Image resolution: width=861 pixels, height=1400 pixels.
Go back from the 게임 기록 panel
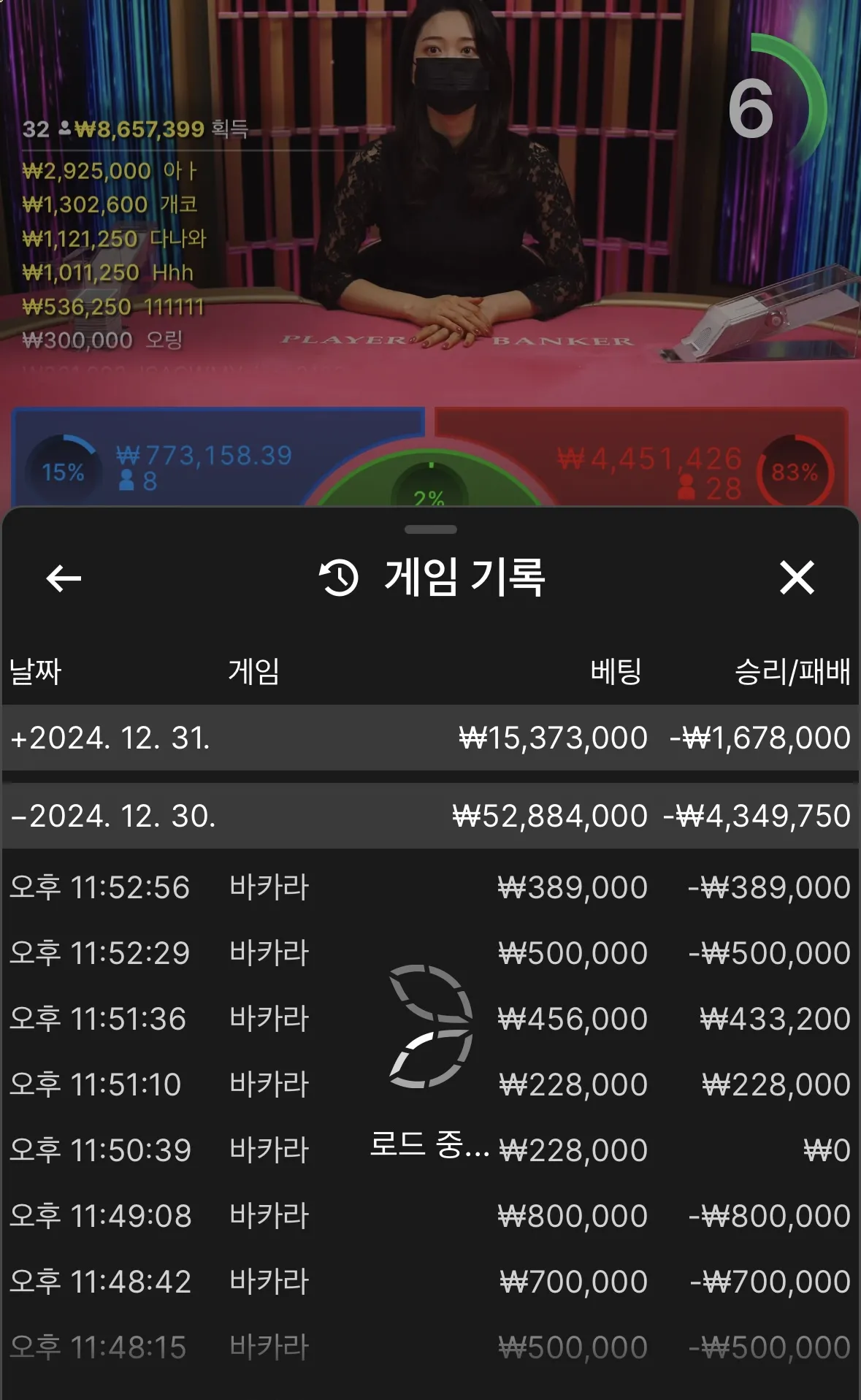tap(64, 578)
